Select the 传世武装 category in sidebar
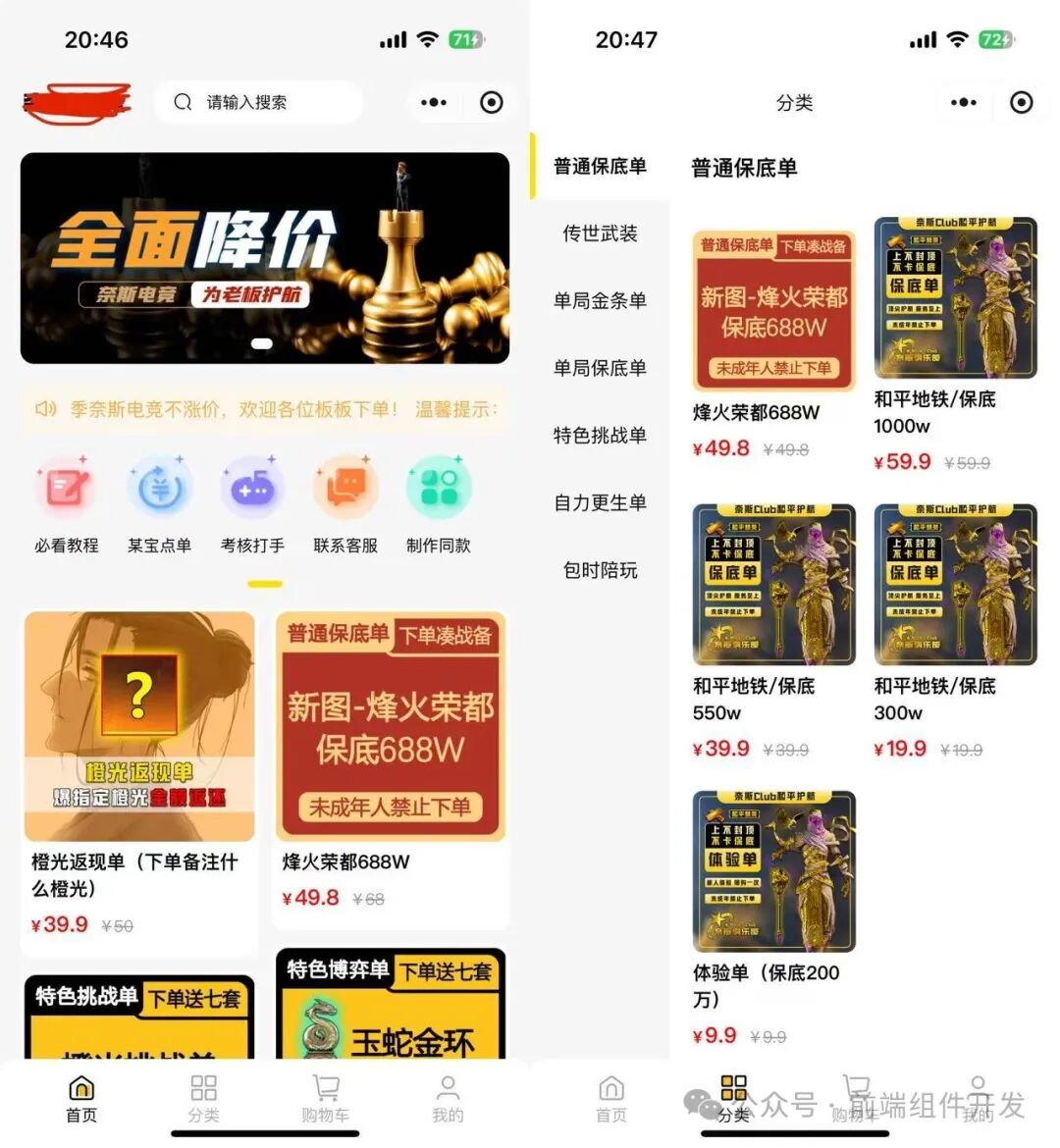The width and height of the screenshot is (1060, 1148). 603,234
